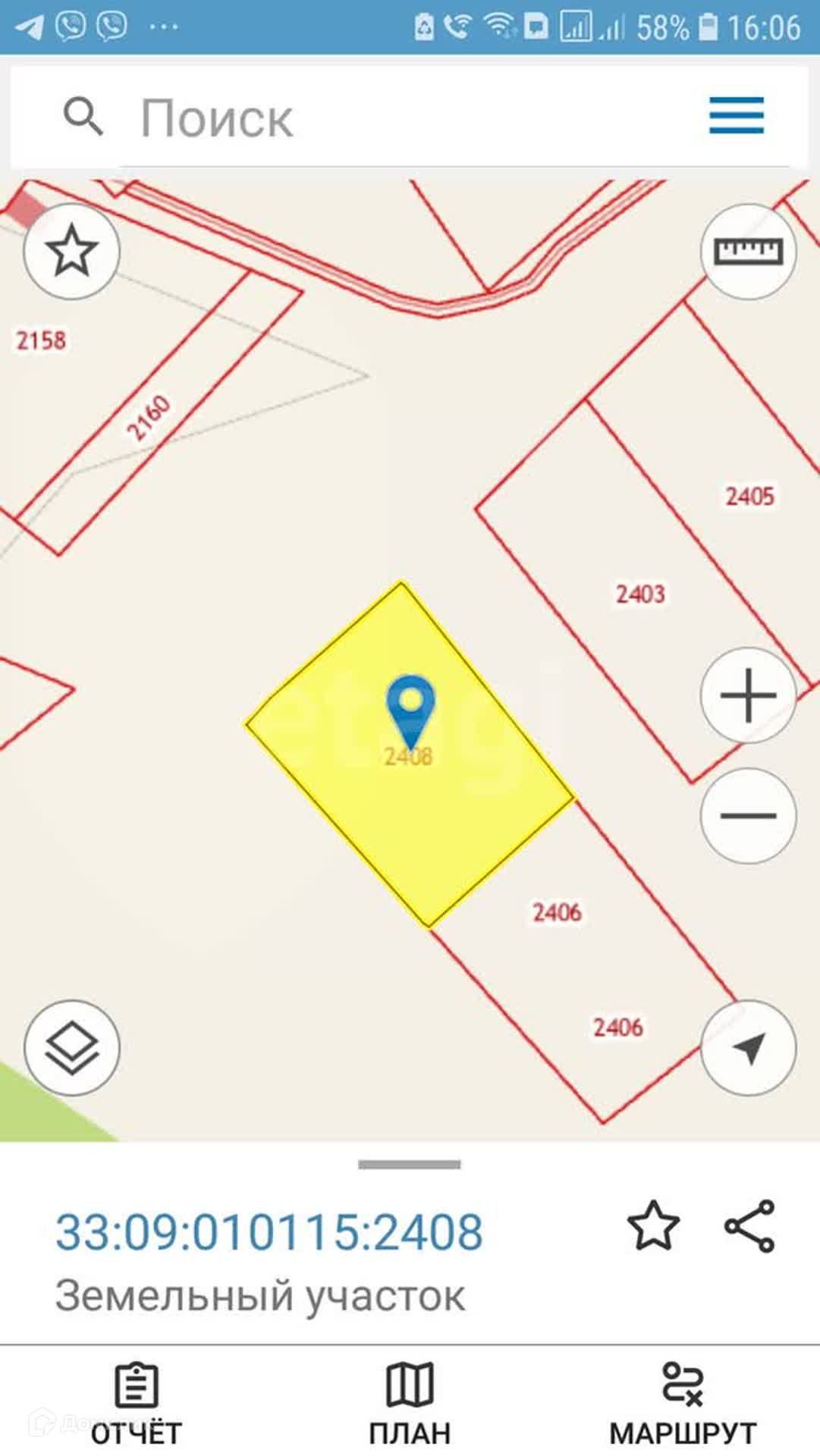Viewport: 820px width, 1456px height.
Task: Center map on my location
Action: coord(748,1047)
